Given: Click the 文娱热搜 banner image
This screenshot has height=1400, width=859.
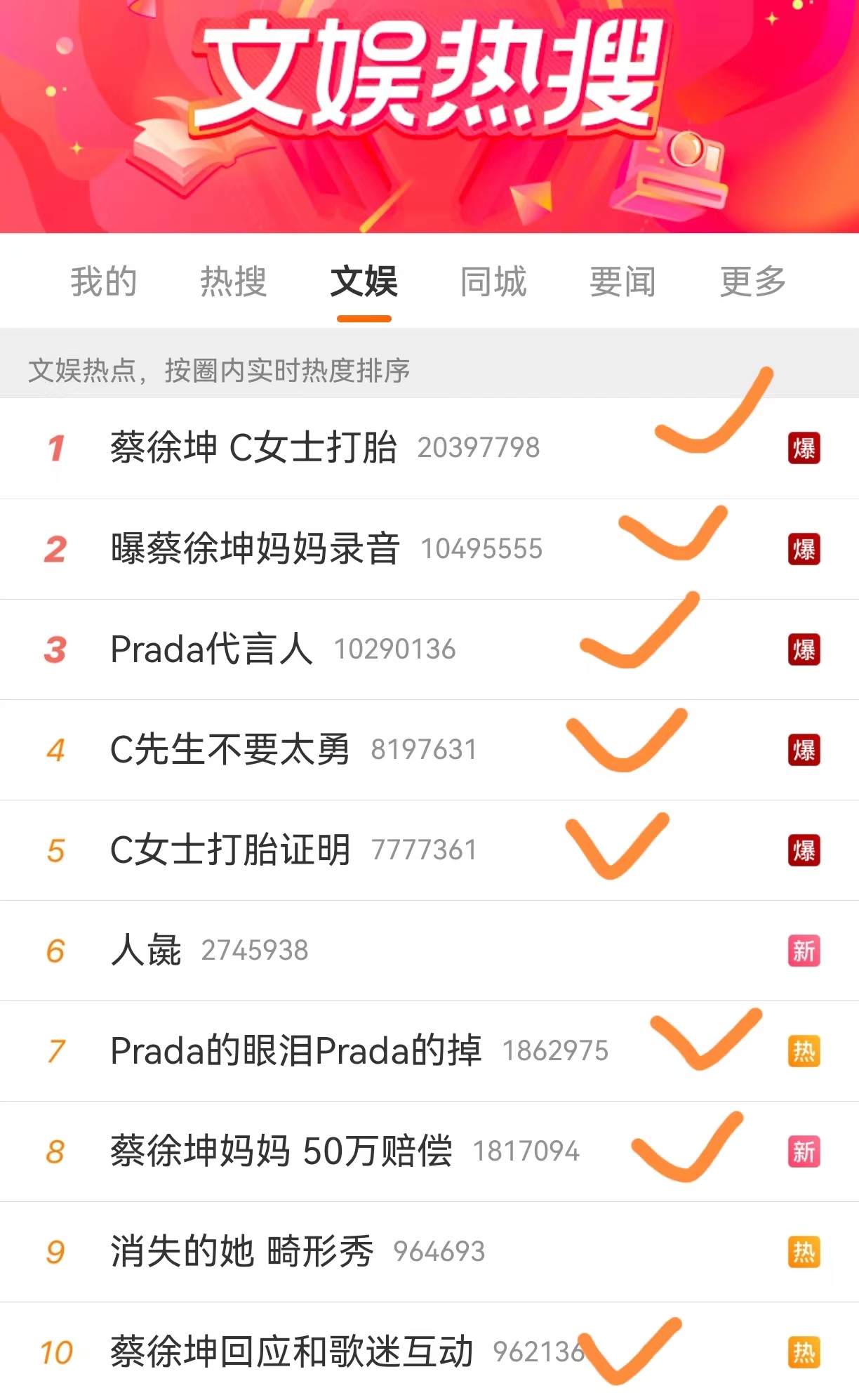Looking at the screenshot, I should tap(429, 116).
